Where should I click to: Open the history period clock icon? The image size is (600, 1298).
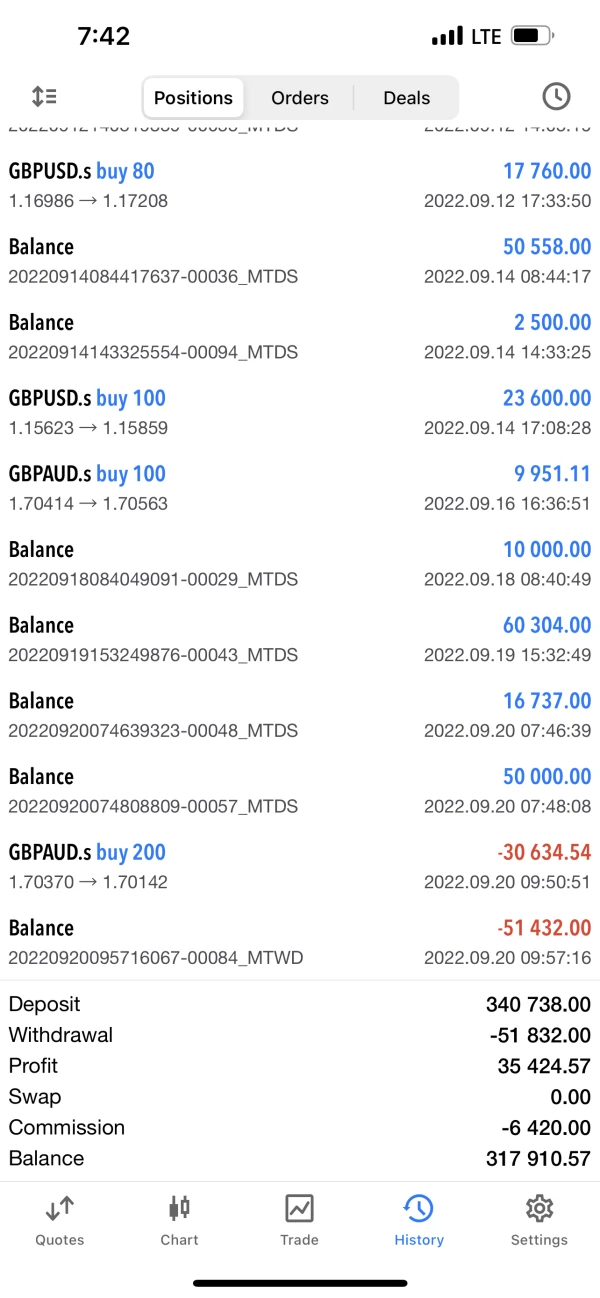pyautogui.click(x=556, y=97)
